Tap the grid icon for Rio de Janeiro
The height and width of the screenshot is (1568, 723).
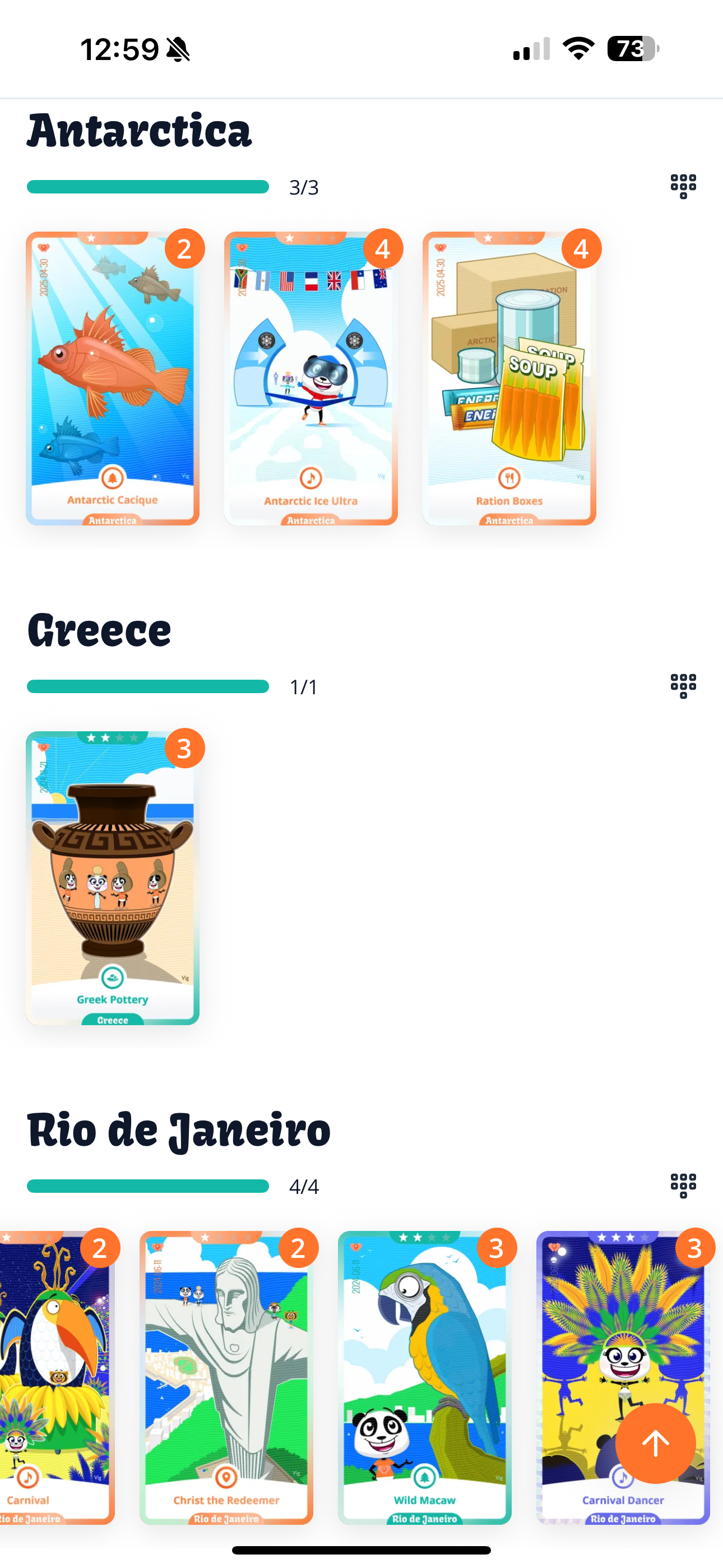(683, 1186)
